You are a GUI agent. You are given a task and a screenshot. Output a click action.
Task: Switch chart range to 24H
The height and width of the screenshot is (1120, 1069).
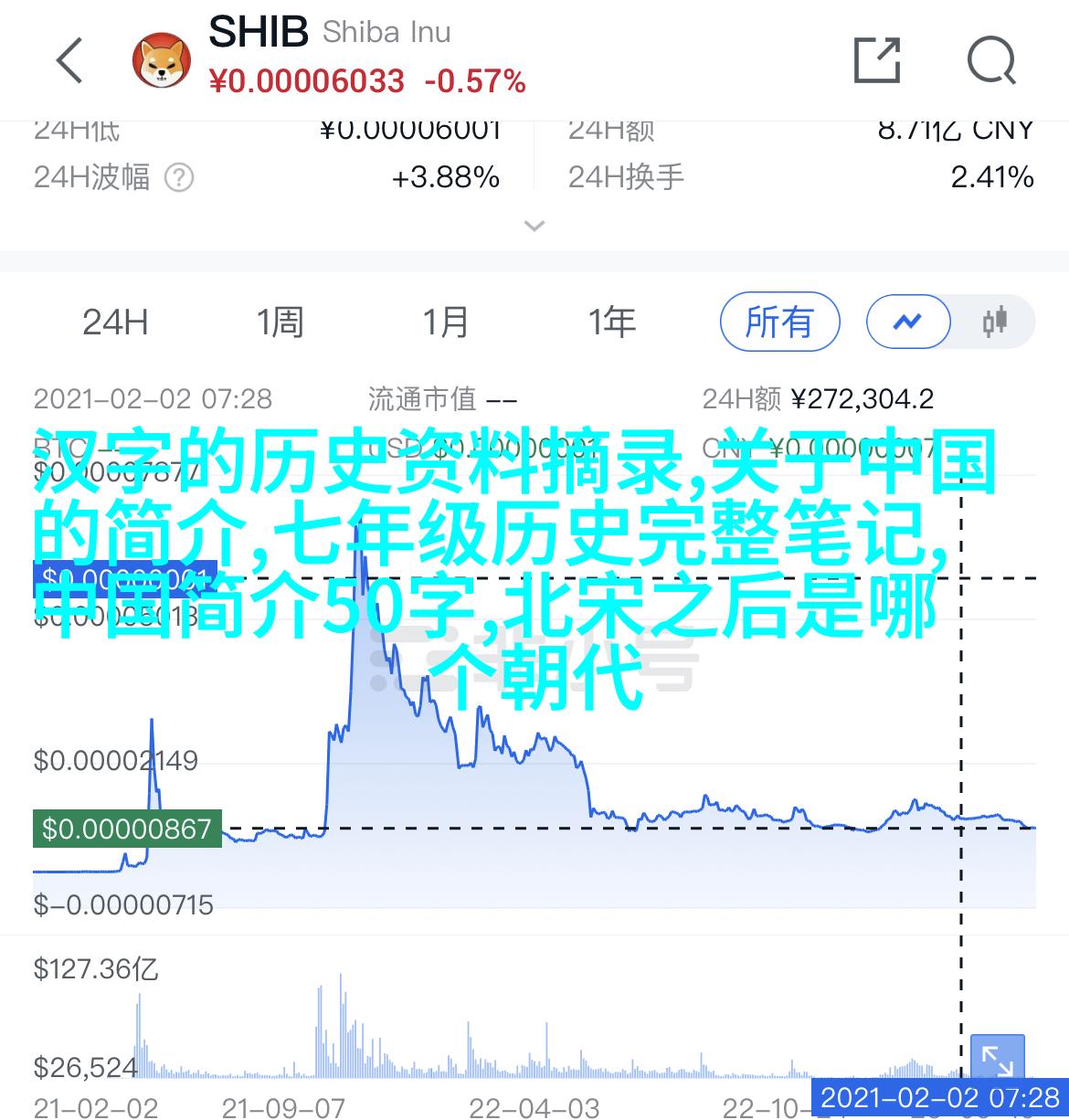pos(115,322)
